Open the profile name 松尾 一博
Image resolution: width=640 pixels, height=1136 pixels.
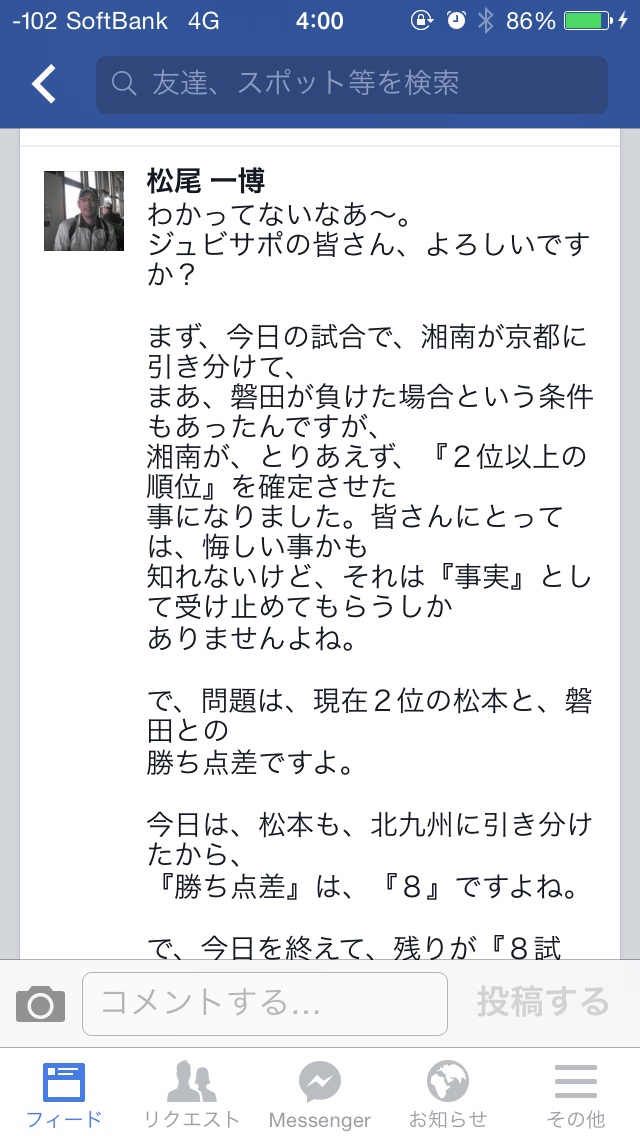(205, 181)
